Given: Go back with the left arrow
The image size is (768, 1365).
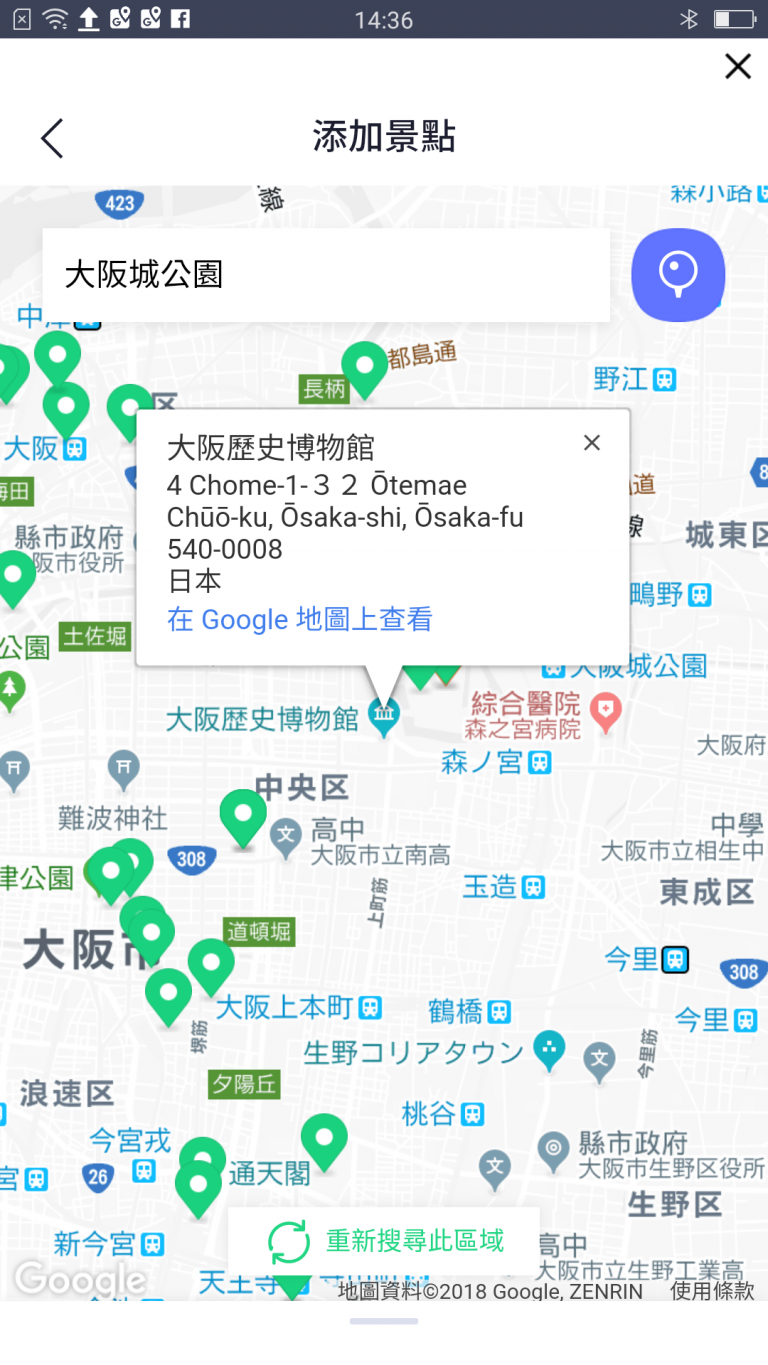Looking at the screenshot, I should [52, 138].
